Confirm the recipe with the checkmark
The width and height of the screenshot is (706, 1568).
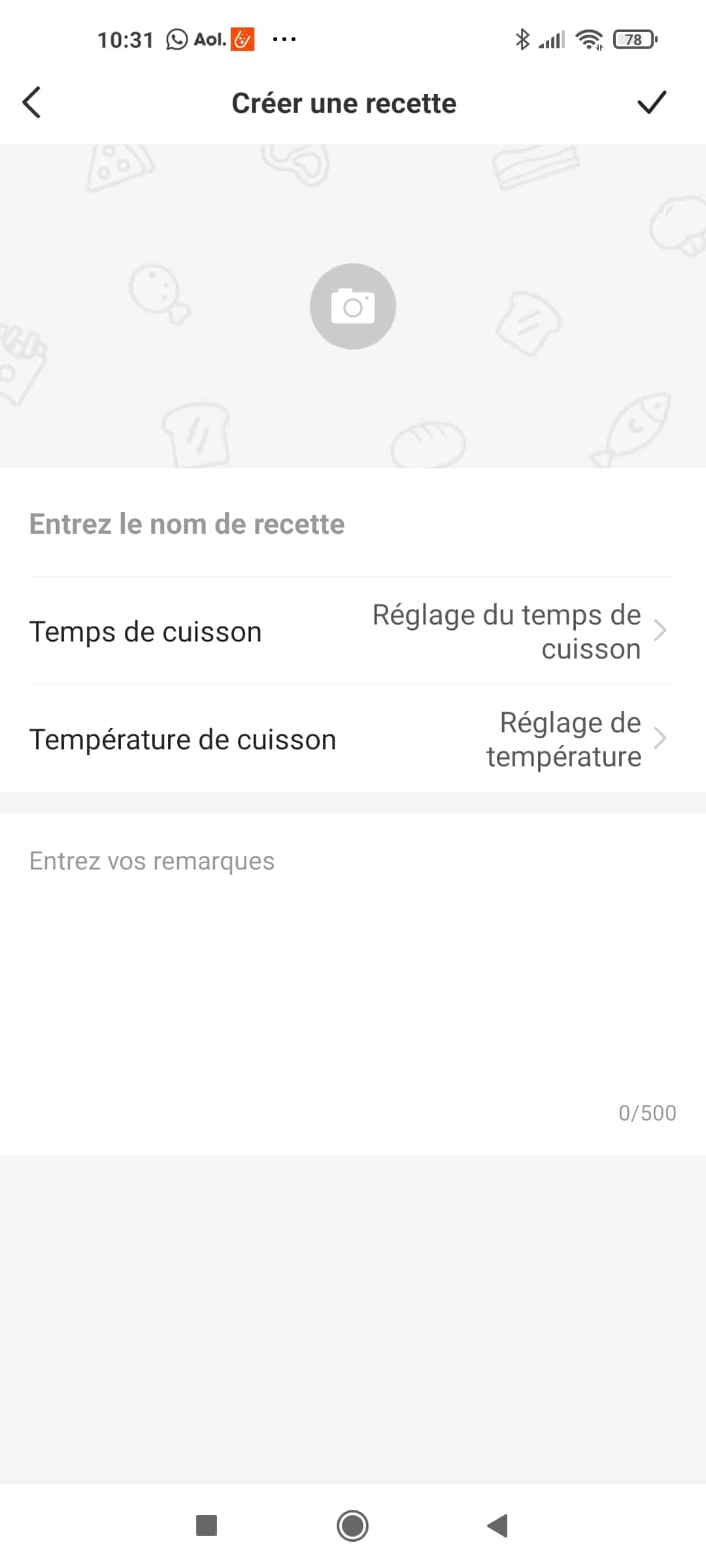click(651, 103)
